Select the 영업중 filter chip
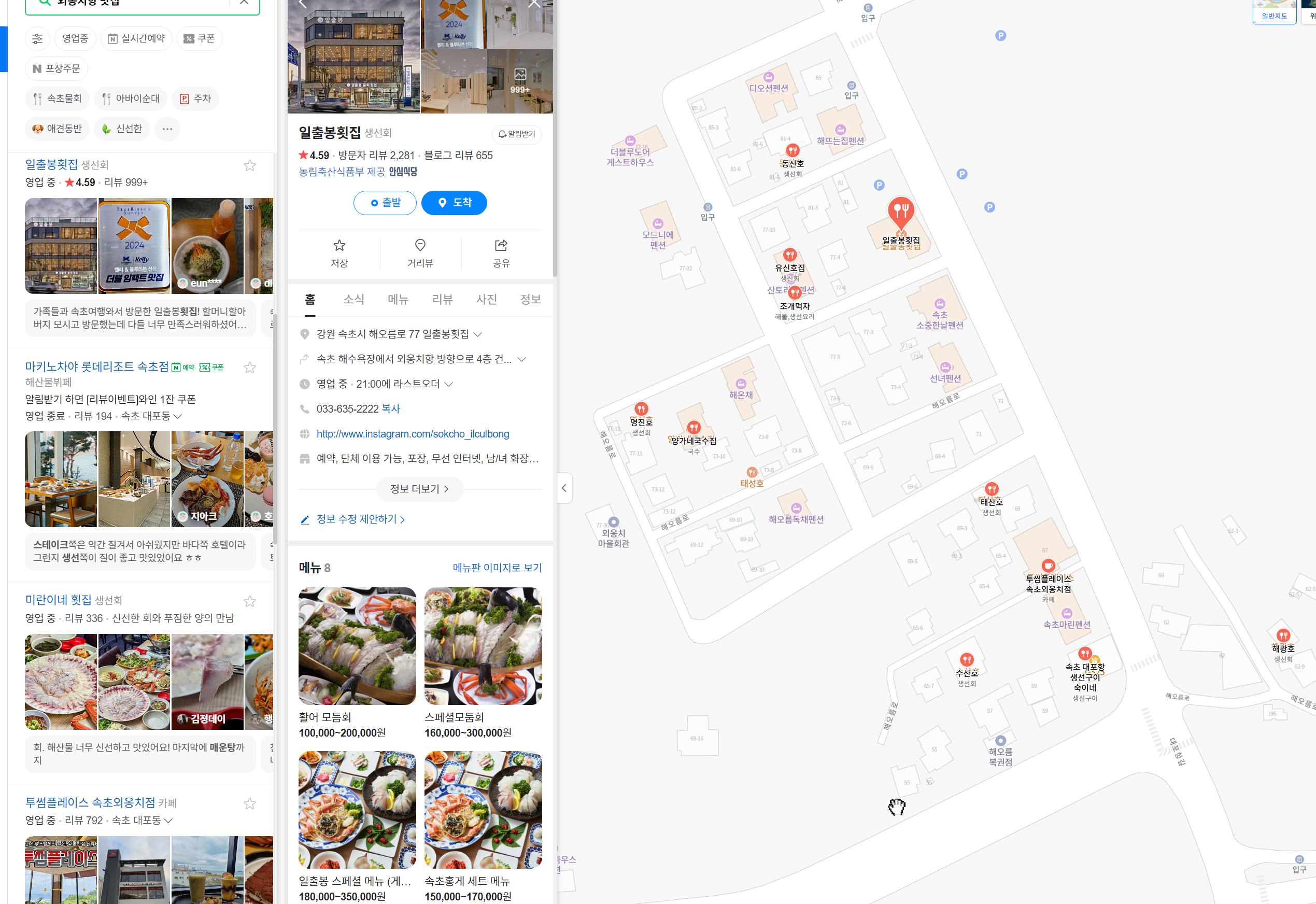This screenshot has height=904, width=1316. point(75,38)
